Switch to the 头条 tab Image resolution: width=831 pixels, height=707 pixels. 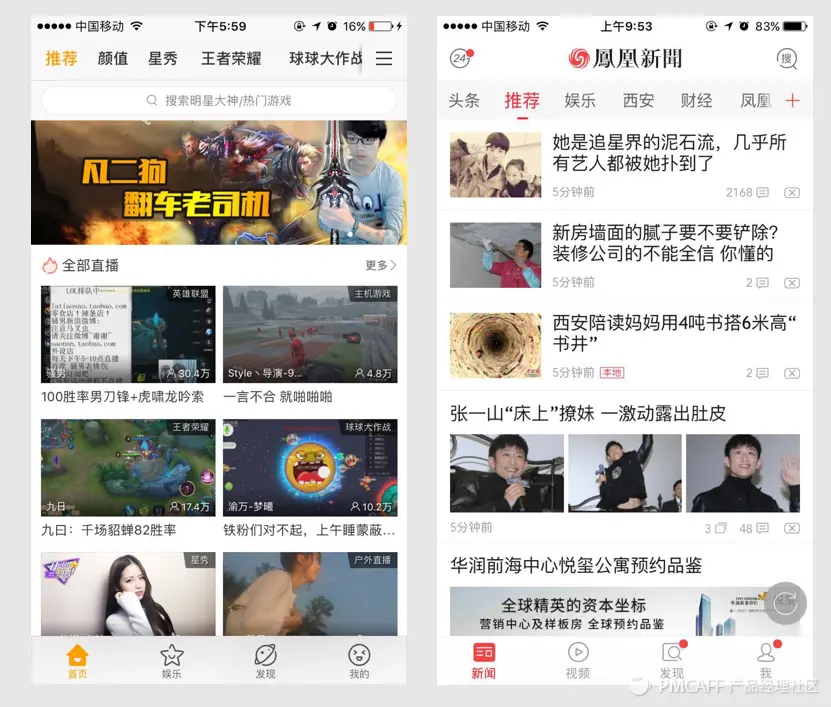pos(464,100)
